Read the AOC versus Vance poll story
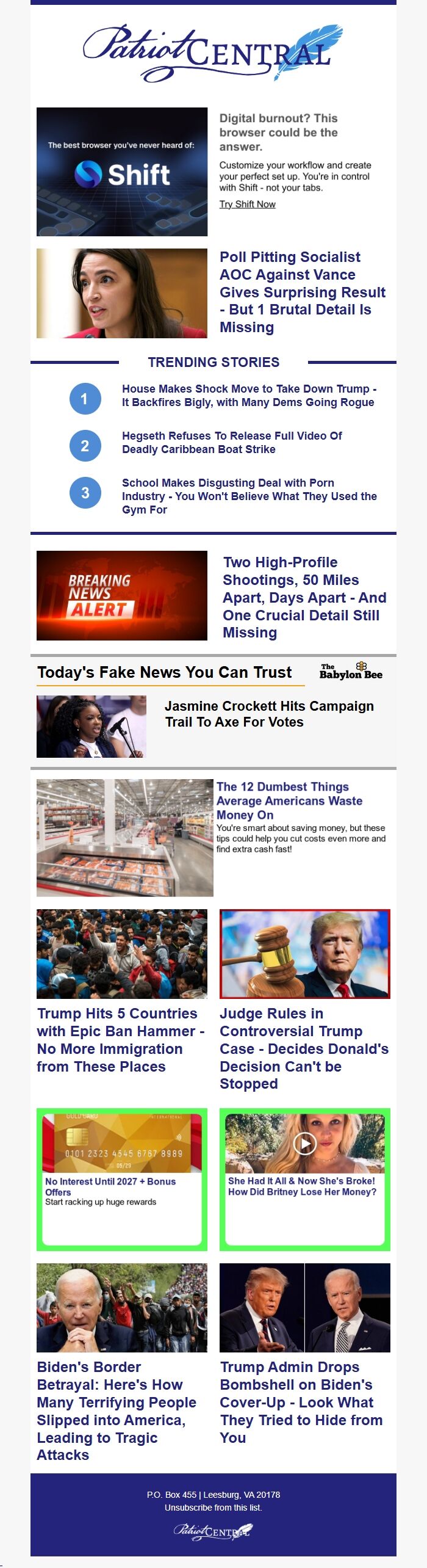Image resolution: width=427 pixels, height=1568 pixels. (x=302, y=292)
